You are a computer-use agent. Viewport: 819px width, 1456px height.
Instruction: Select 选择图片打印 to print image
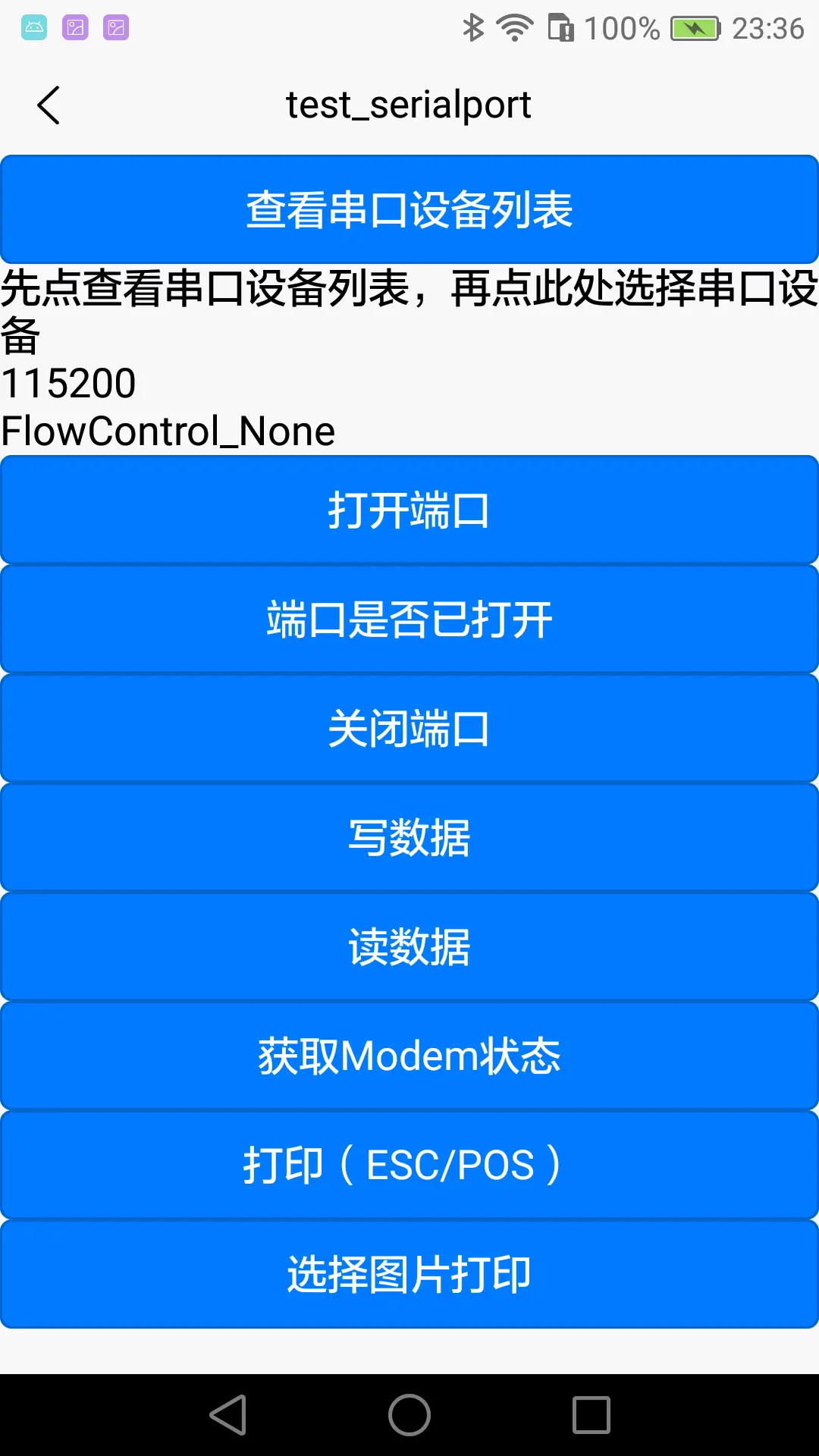pos(409,1274)
